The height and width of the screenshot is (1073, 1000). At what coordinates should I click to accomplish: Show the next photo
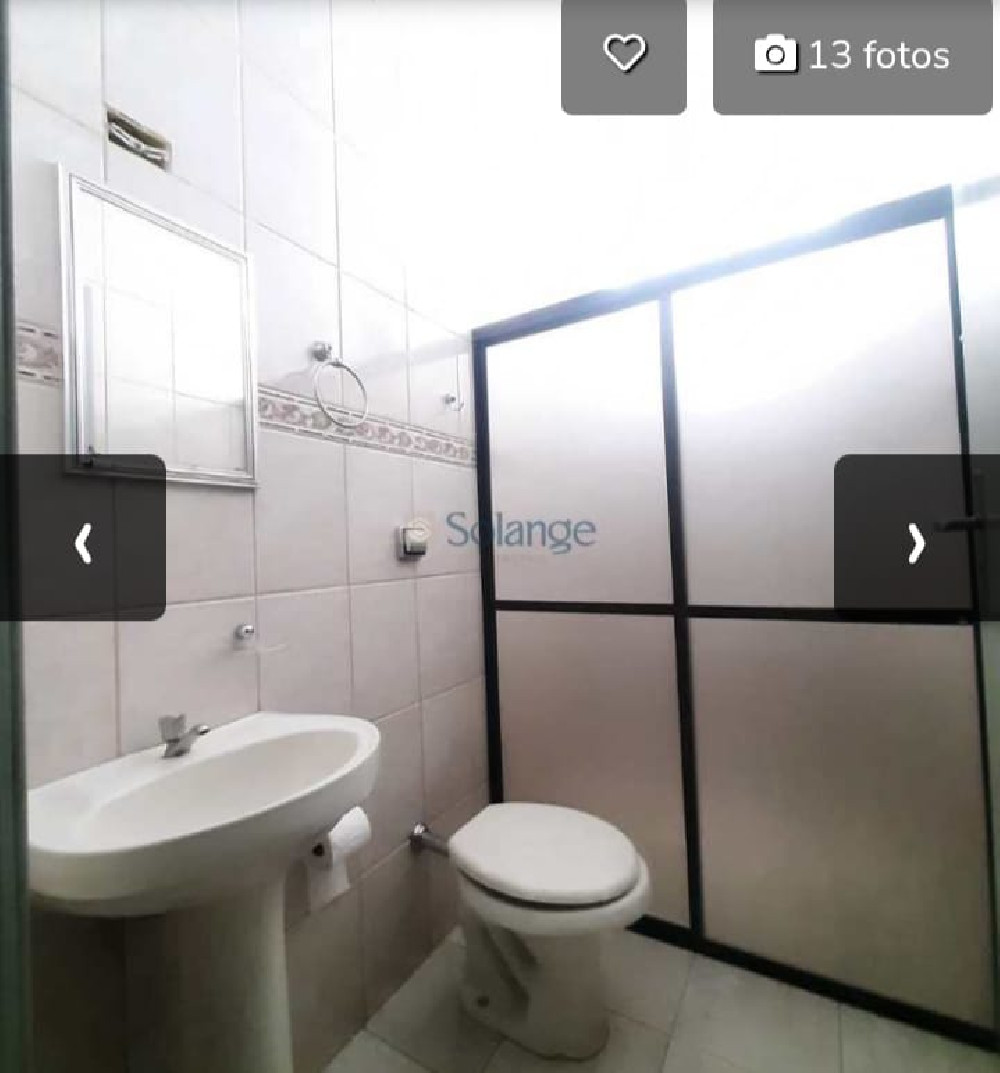coord(915,542)
